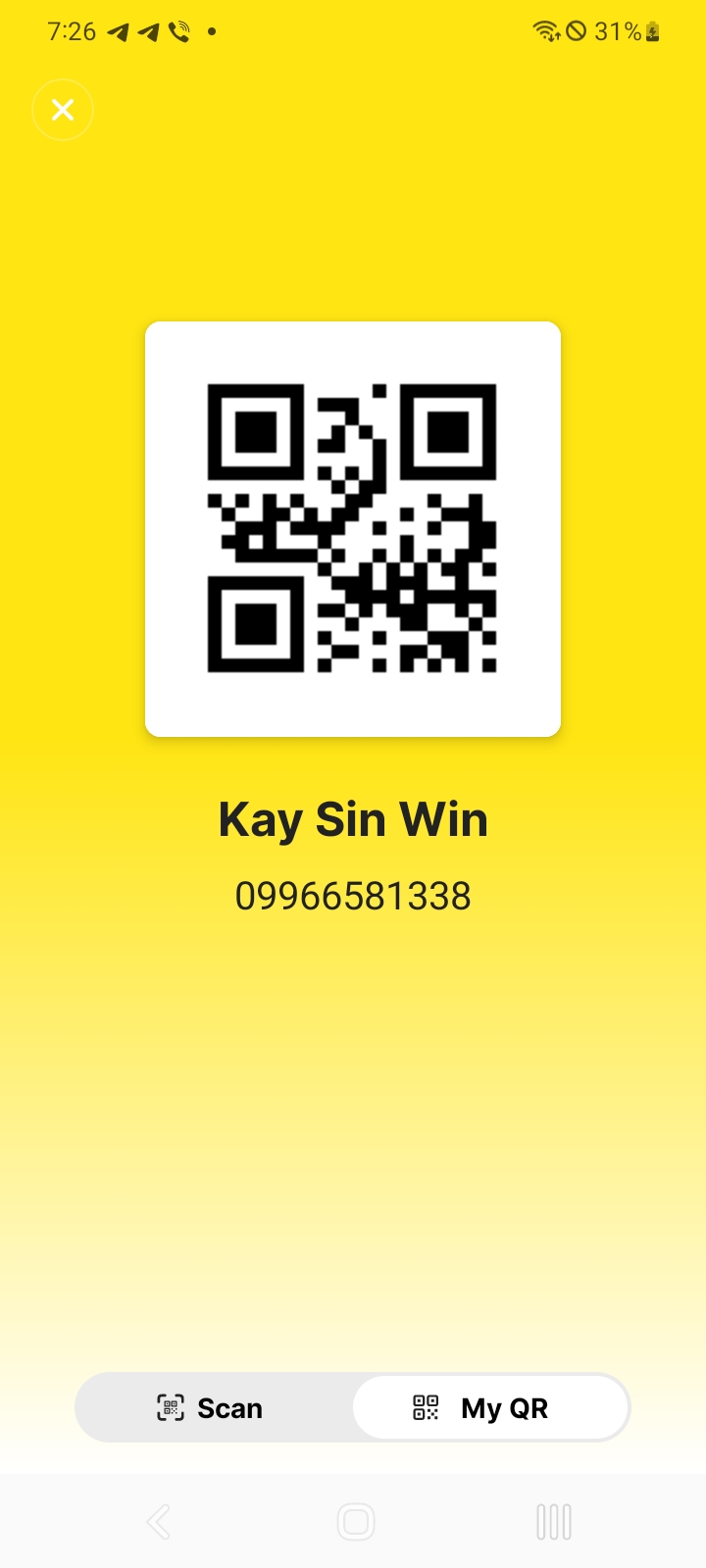Go back using the system back button
Screen dimensions: 706x1568
[x=158, y=1522]
